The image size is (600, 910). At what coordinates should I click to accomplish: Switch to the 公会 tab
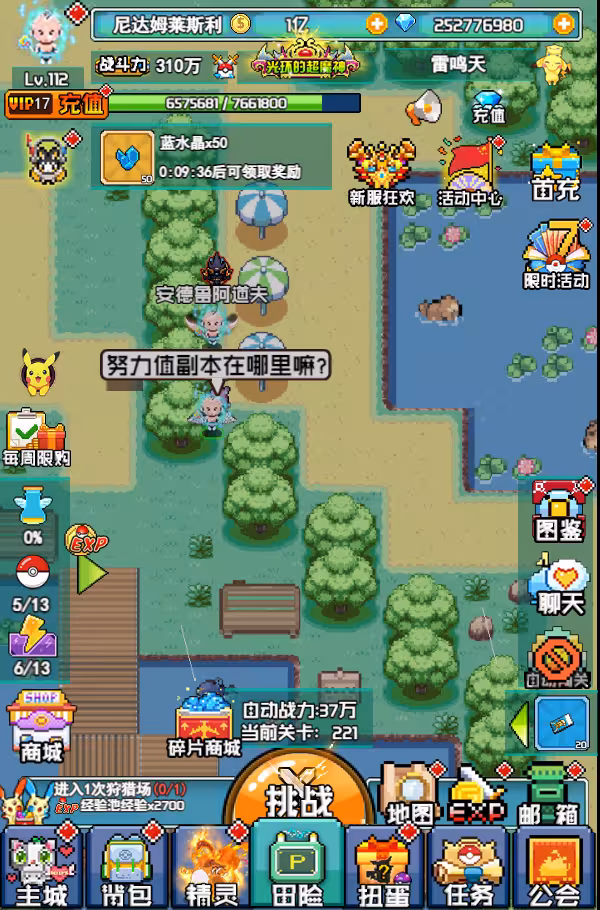[553, 869]
